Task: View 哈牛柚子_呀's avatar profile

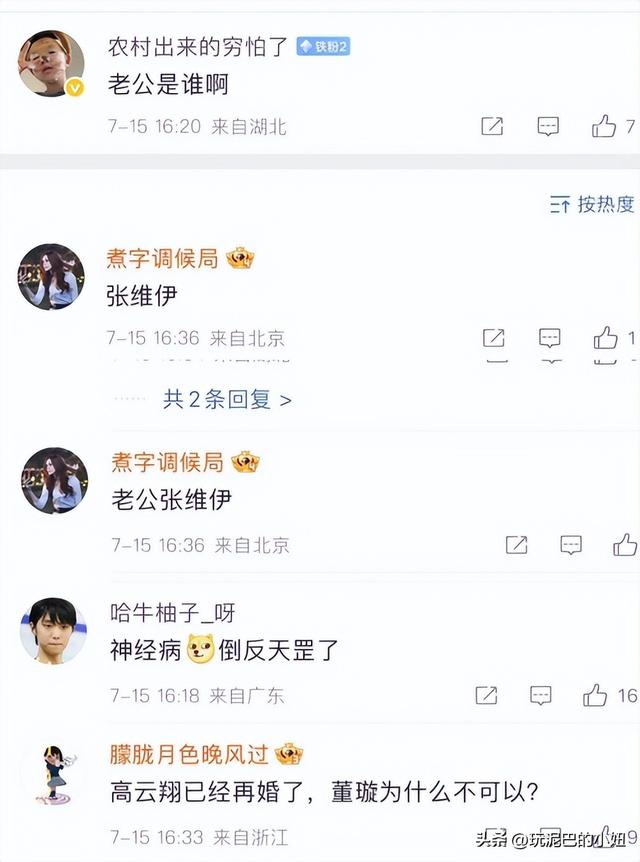Action: (x=53, y=630)
